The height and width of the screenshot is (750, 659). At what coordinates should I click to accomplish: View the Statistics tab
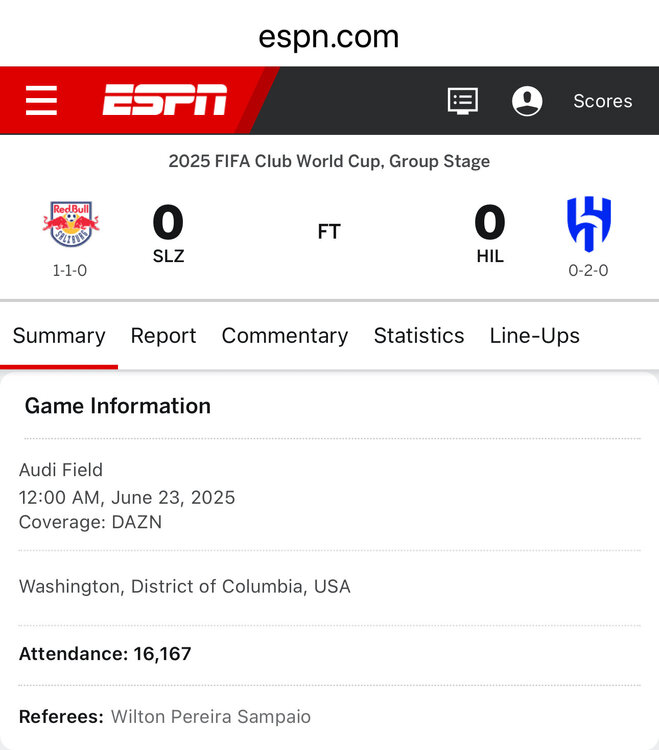click(419, 336)
